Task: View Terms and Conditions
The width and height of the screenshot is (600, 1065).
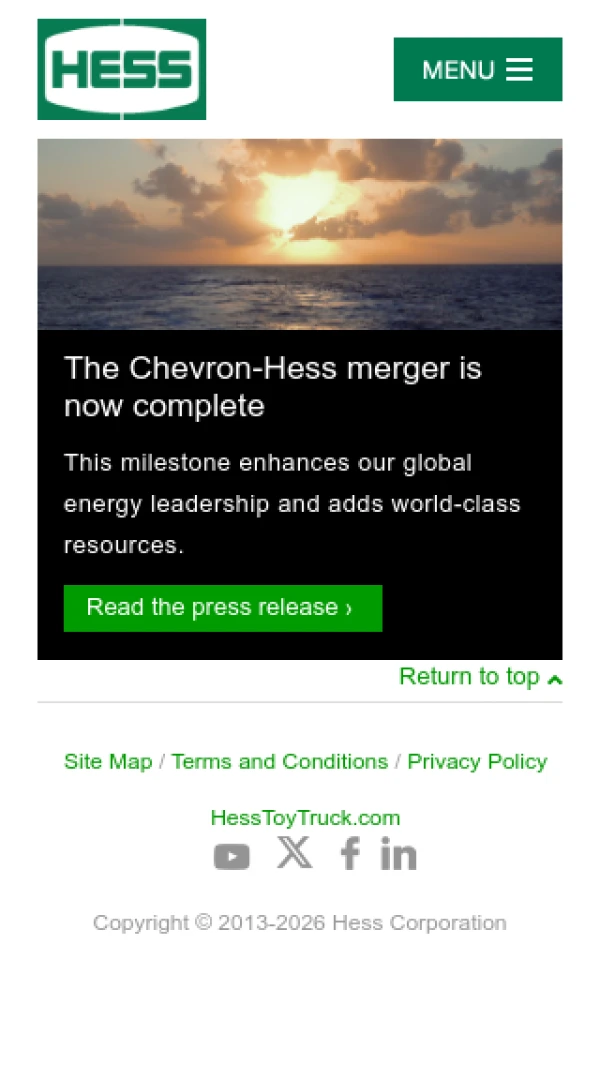Action: tap(279, 762)
